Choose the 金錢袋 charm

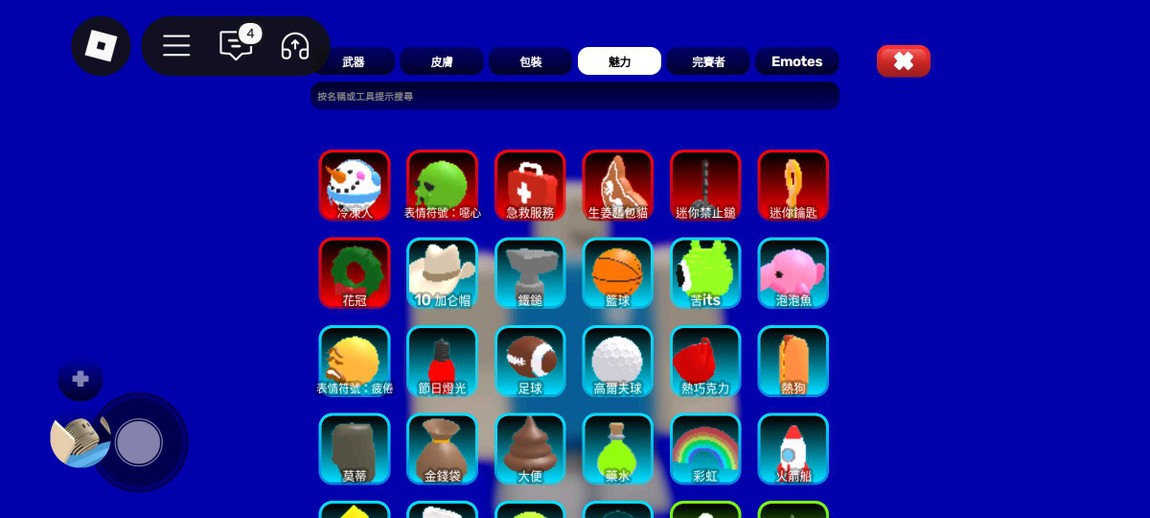tap(442, 448)
